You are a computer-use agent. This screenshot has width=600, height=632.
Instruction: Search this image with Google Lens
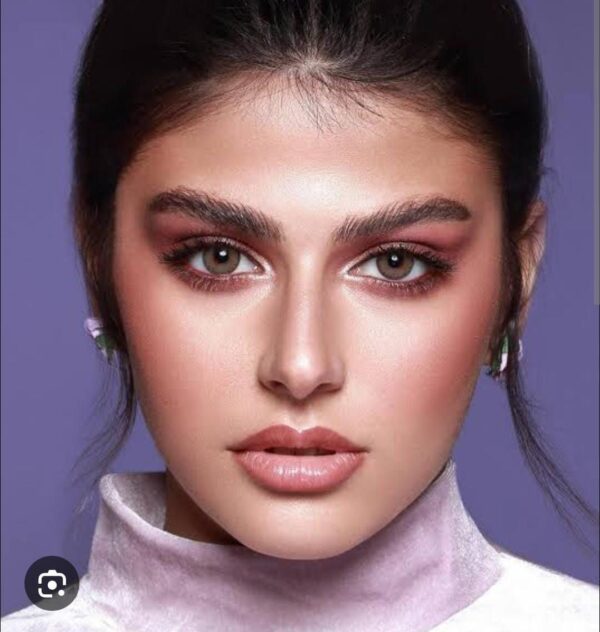[52, 582]
